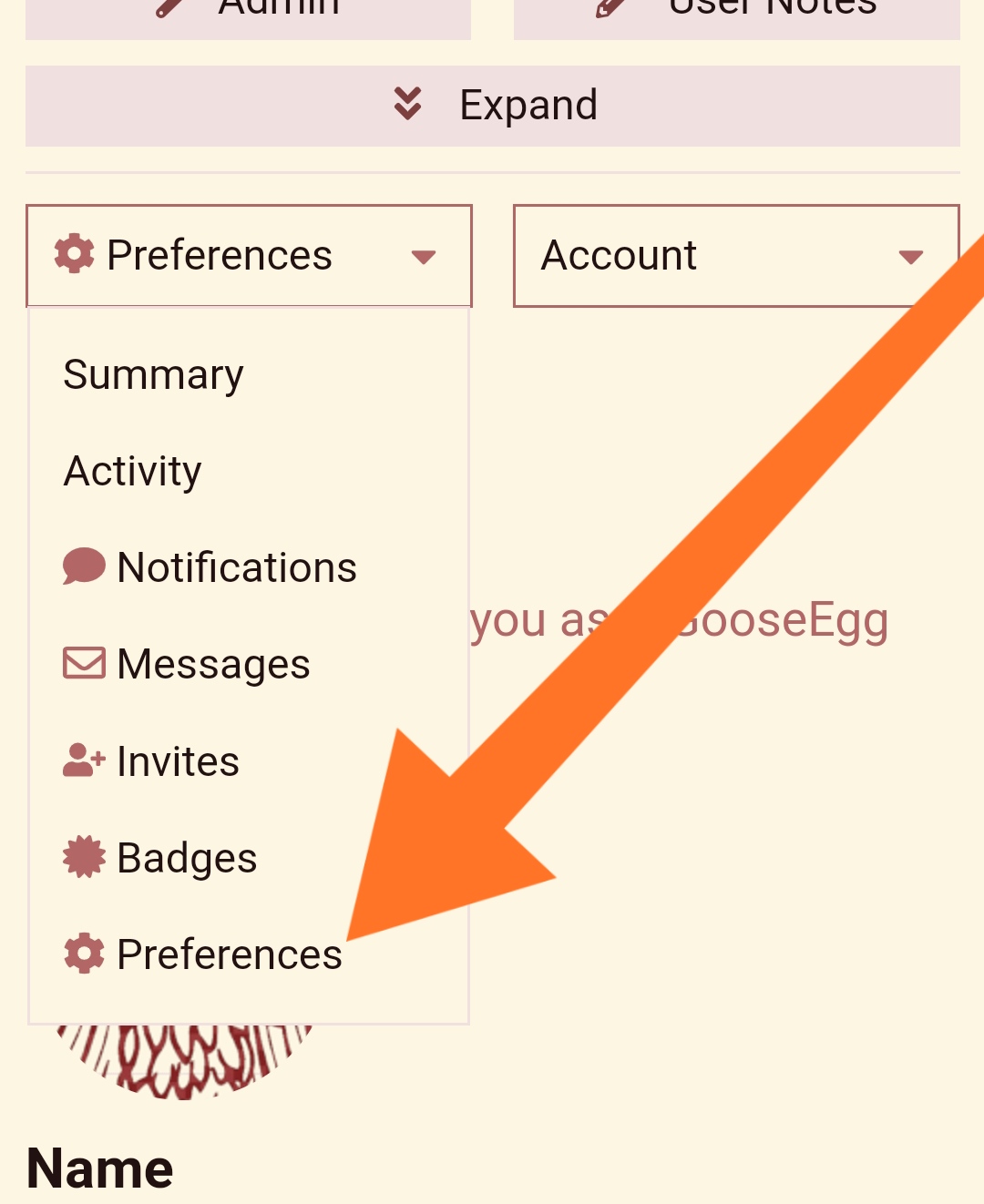Screen dimensions: 984x1204
Task: Open Notifications in the dropdown list
Action: coord(210,567)
